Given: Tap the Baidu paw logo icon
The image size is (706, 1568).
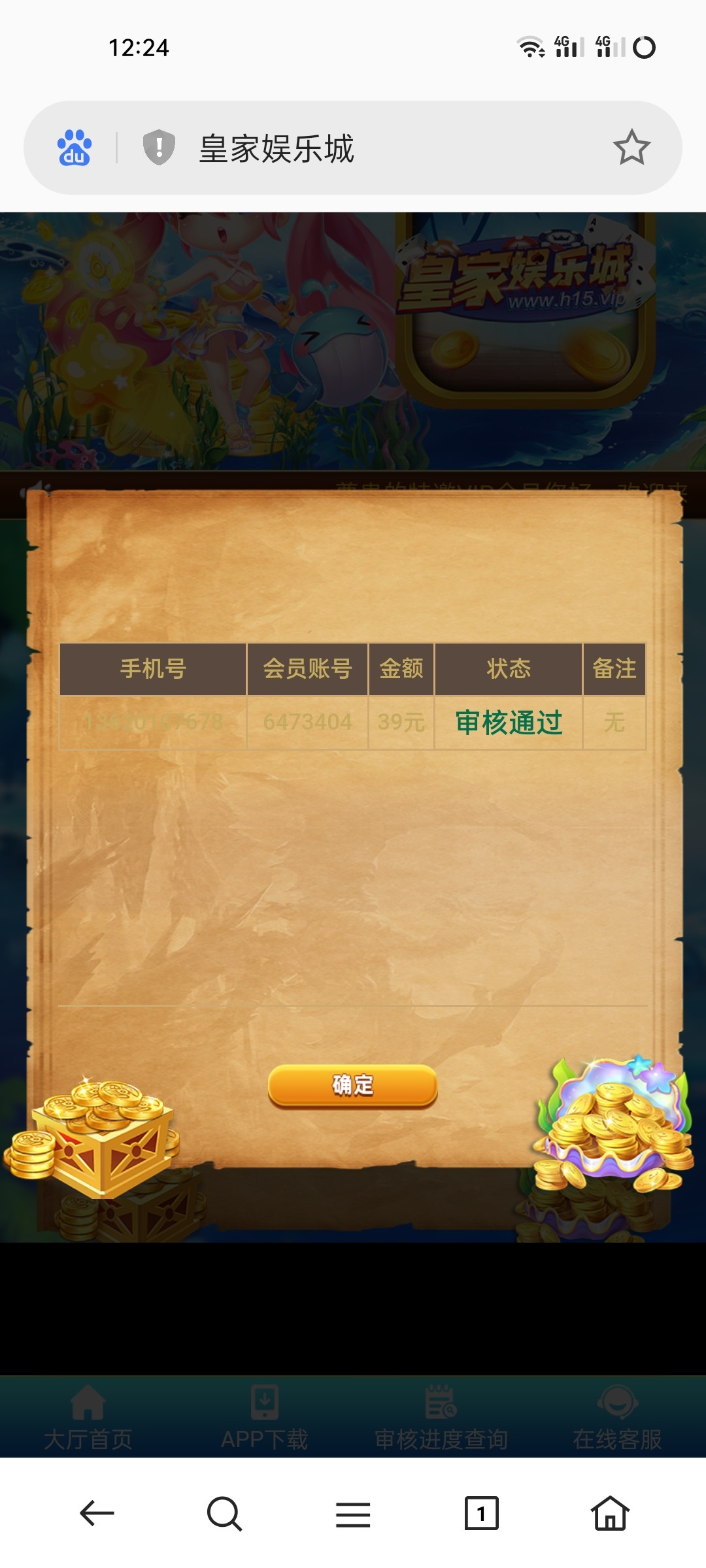Looking at the screenshot, I should coord(74,148).
